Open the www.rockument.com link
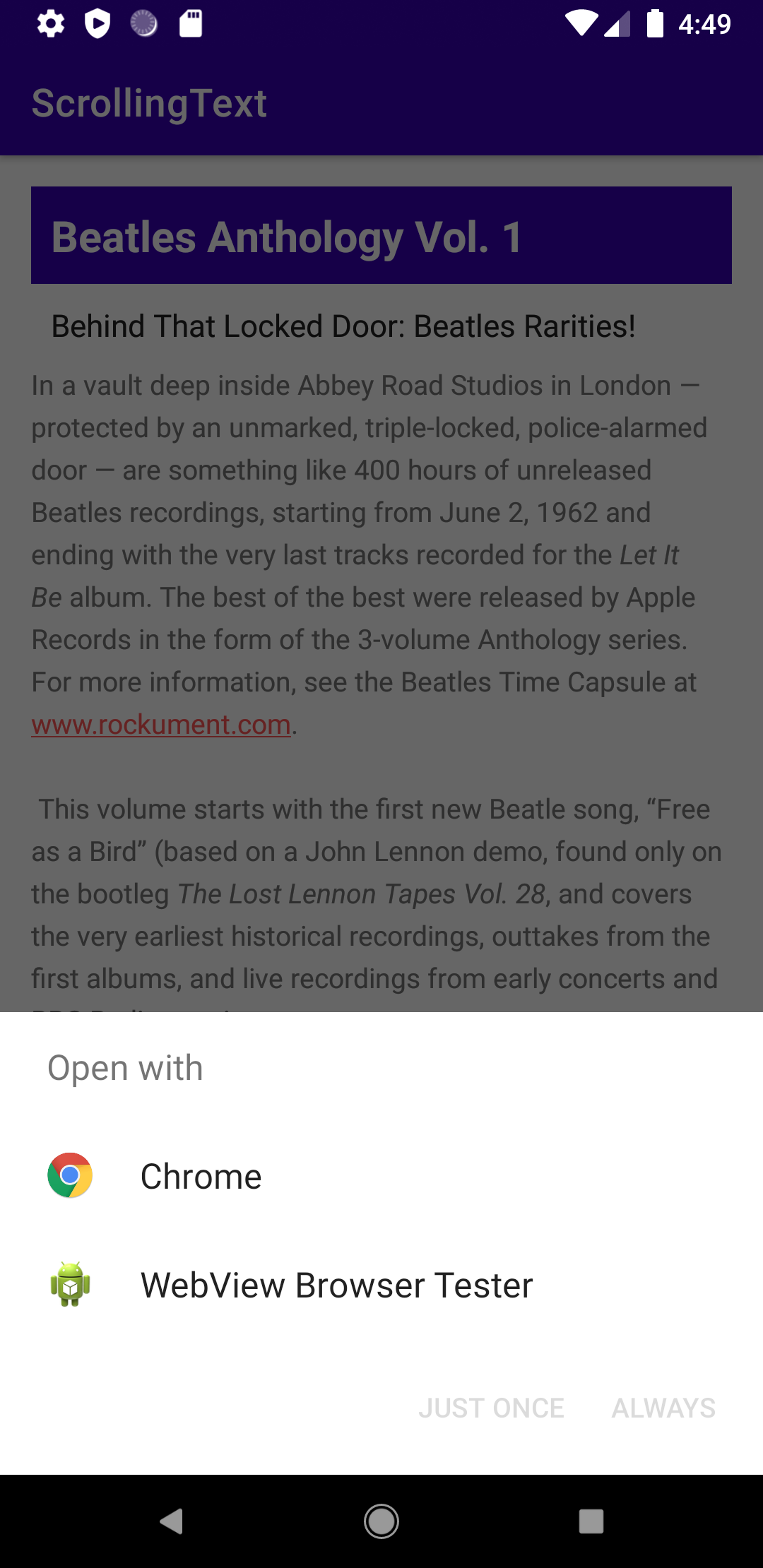763x1568 pixels. [161, 725]
